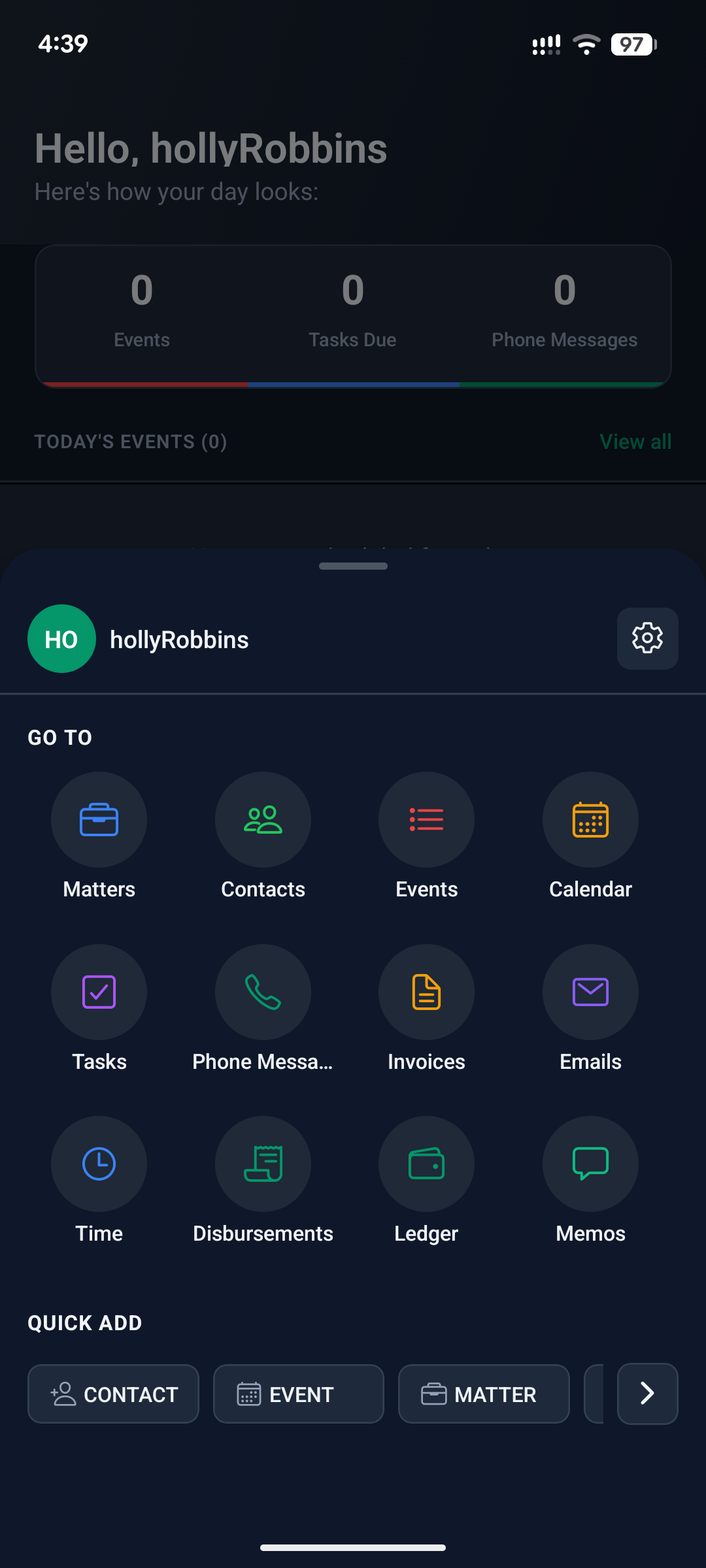Open the Calendar shortcut
This screenshot has height=1568, width=706.
pos(590,820)
